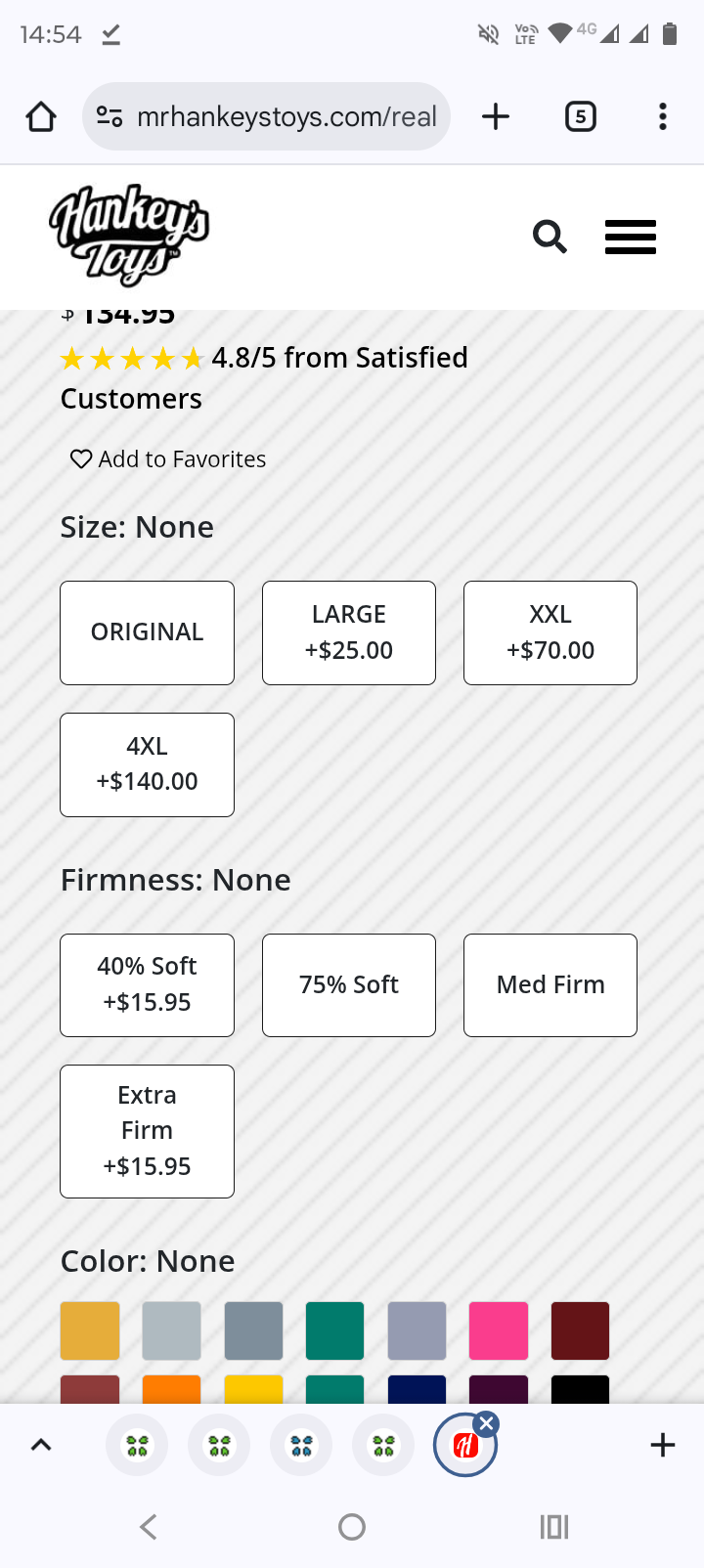Select the ORIGINAL size option
This screenshot has width=704, height=1568.
[x=147, y=632]
